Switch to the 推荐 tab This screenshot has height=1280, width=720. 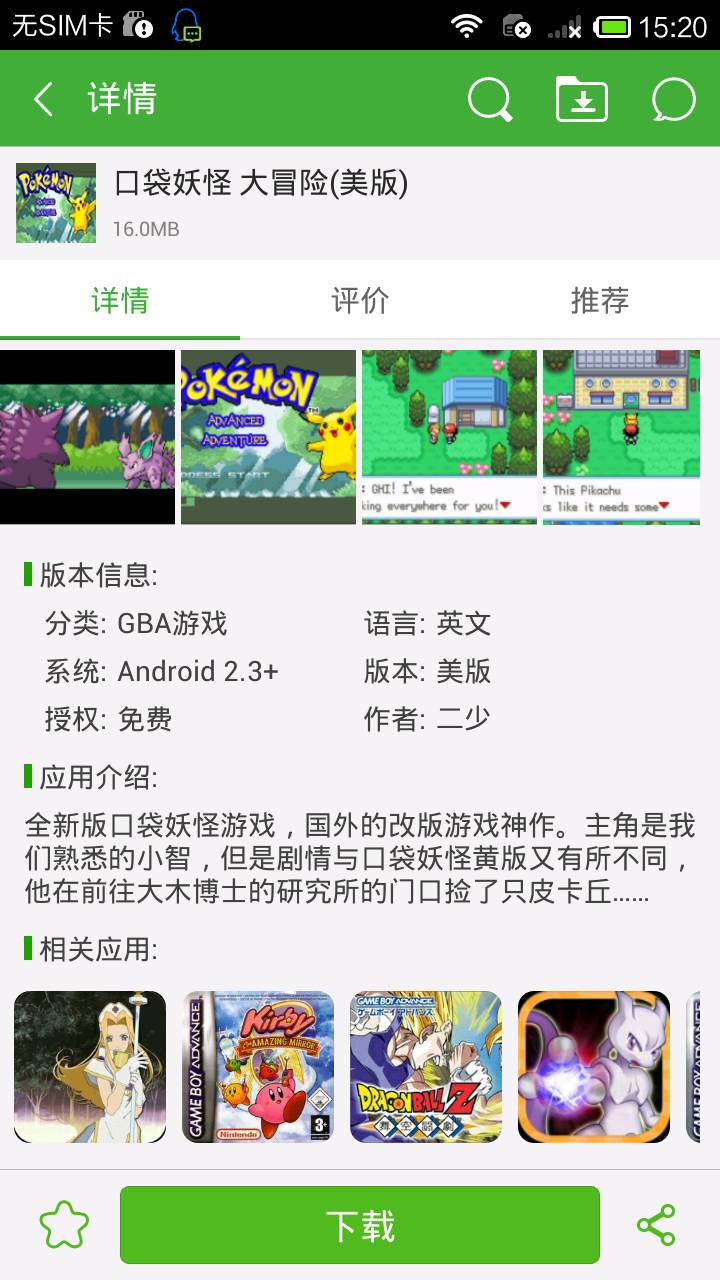pos(600,300)
